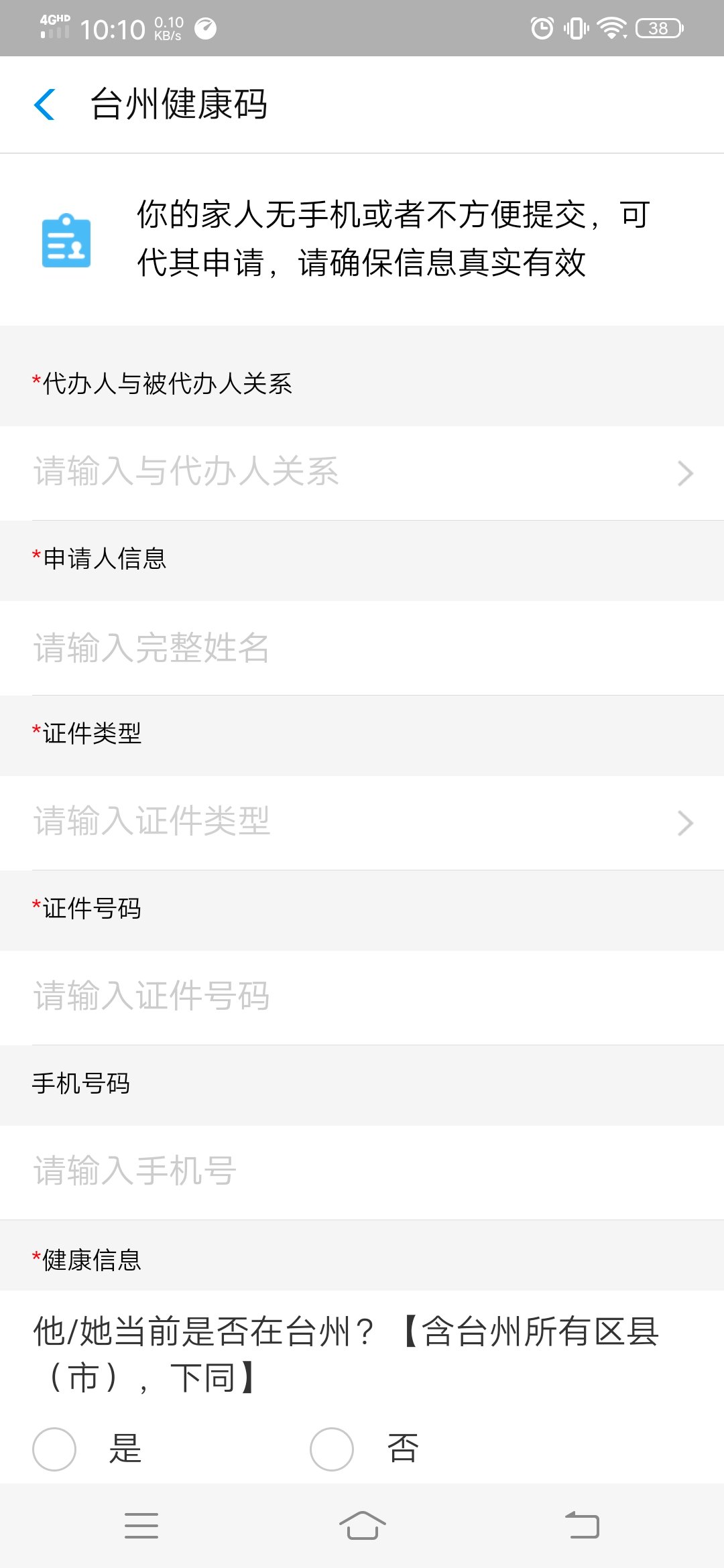Open the recent apps menu
724x1568 pixels.
point(141,1526)
